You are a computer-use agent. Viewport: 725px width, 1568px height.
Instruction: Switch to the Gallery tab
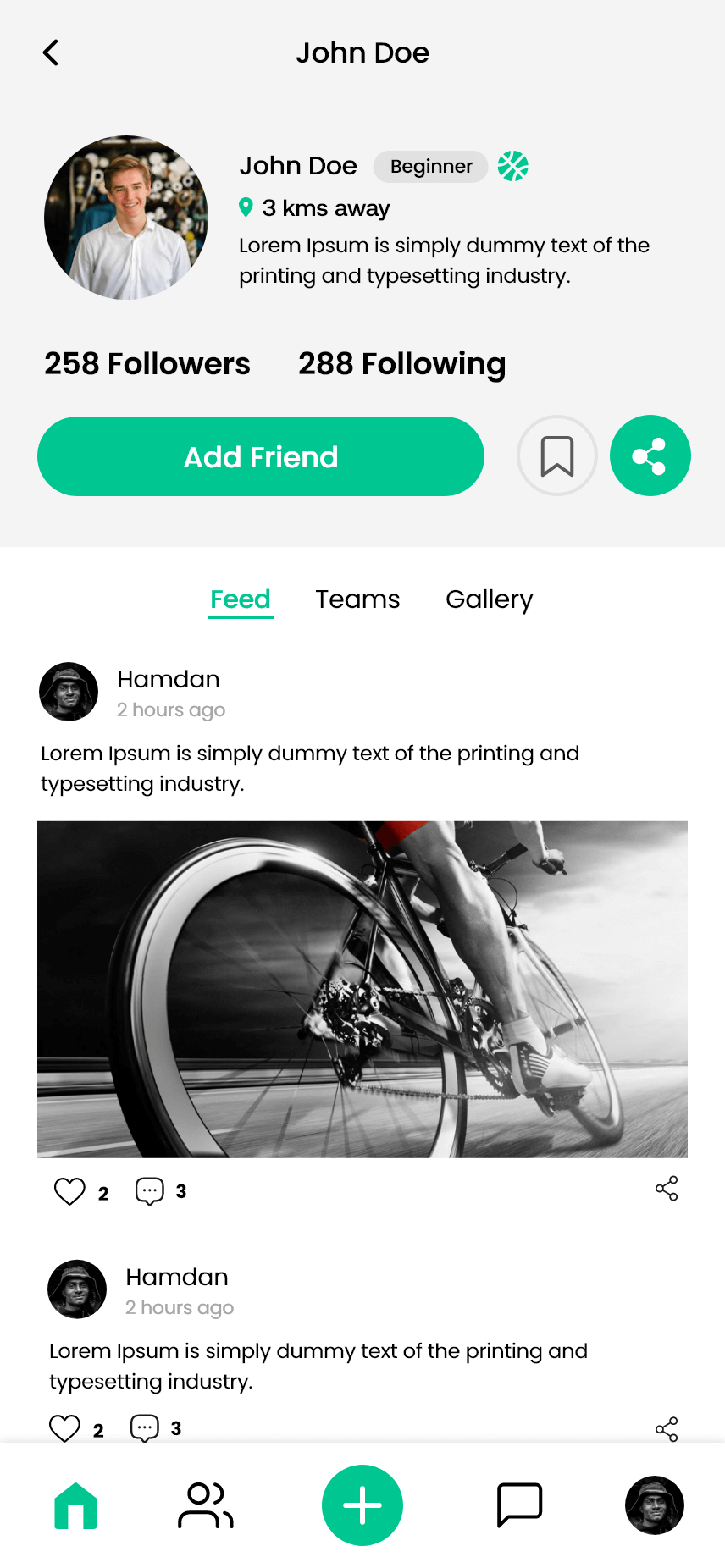(489, 599)
